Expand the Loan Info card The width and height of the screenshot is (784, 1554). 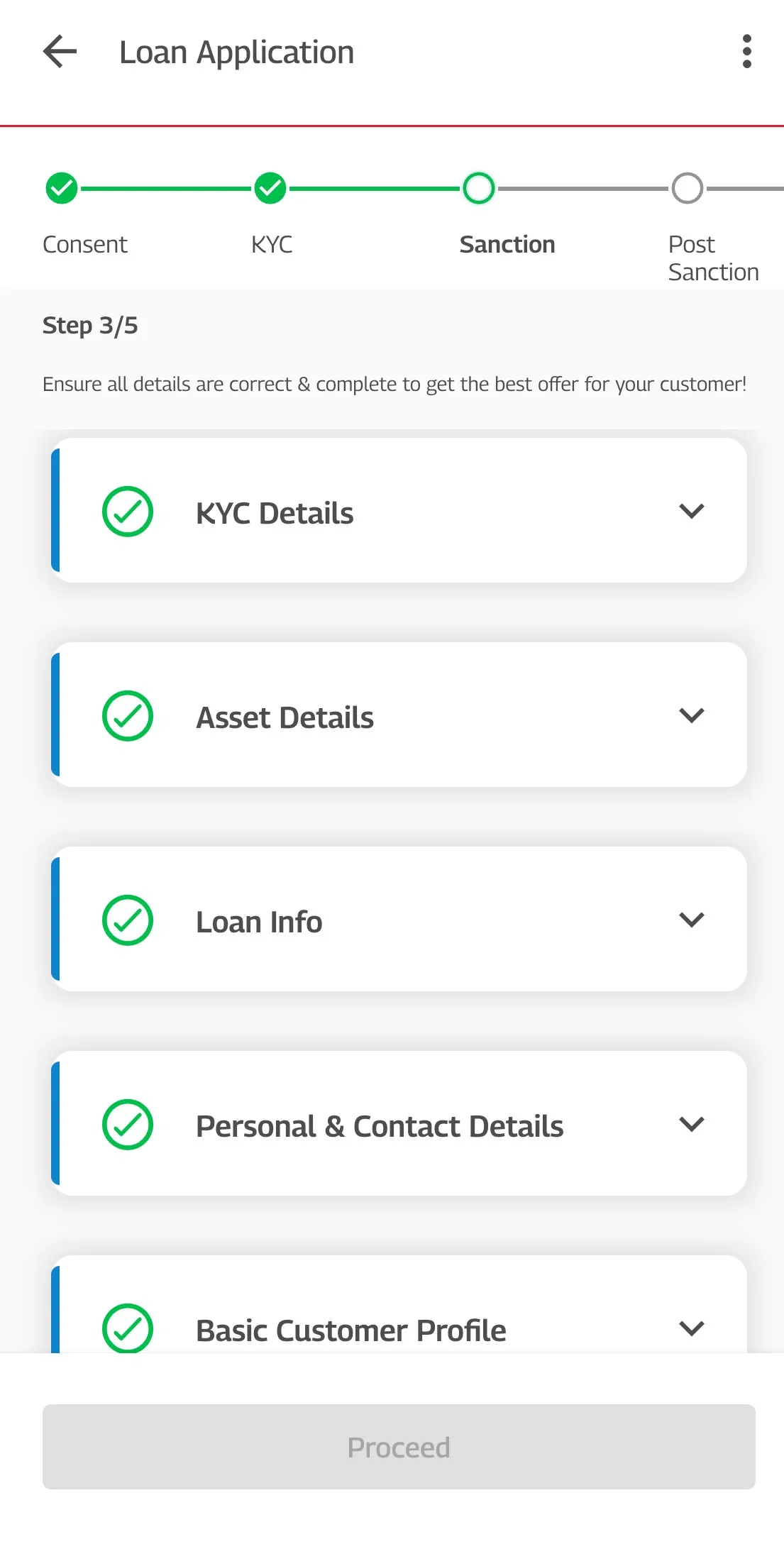tap(692, 920)
